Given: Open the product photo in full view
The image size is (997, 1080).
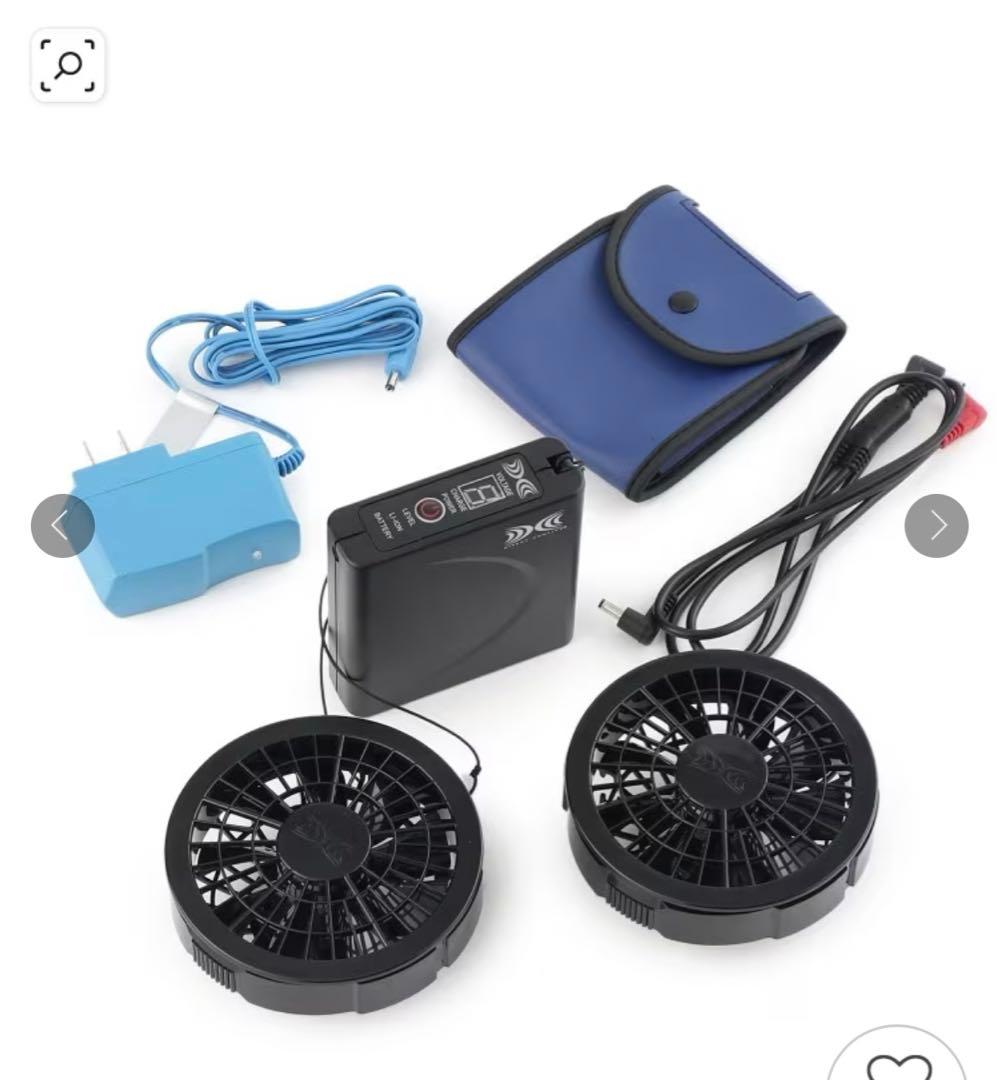Looking at the screenshot, I should coord(500,600).
